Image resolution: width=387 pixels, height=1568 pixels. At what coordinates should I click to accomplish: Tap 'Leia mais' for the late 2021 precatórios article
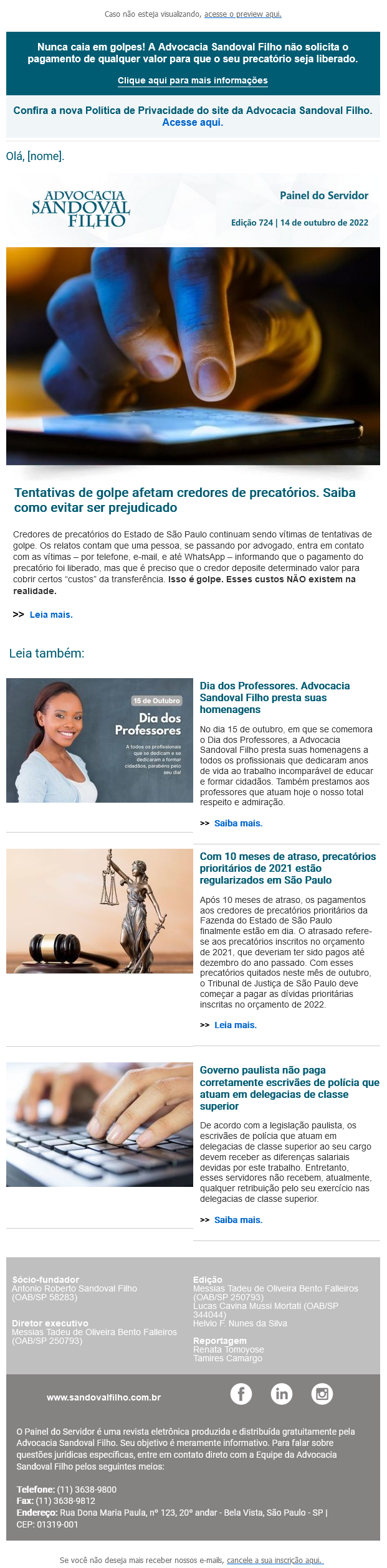coord(235,1025)
